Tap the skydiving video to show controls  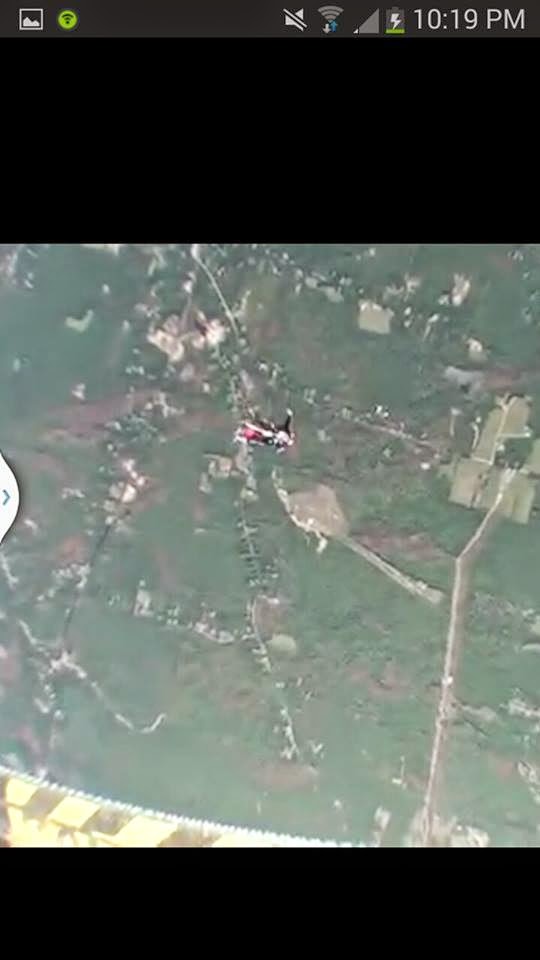(x=270, y=546)
